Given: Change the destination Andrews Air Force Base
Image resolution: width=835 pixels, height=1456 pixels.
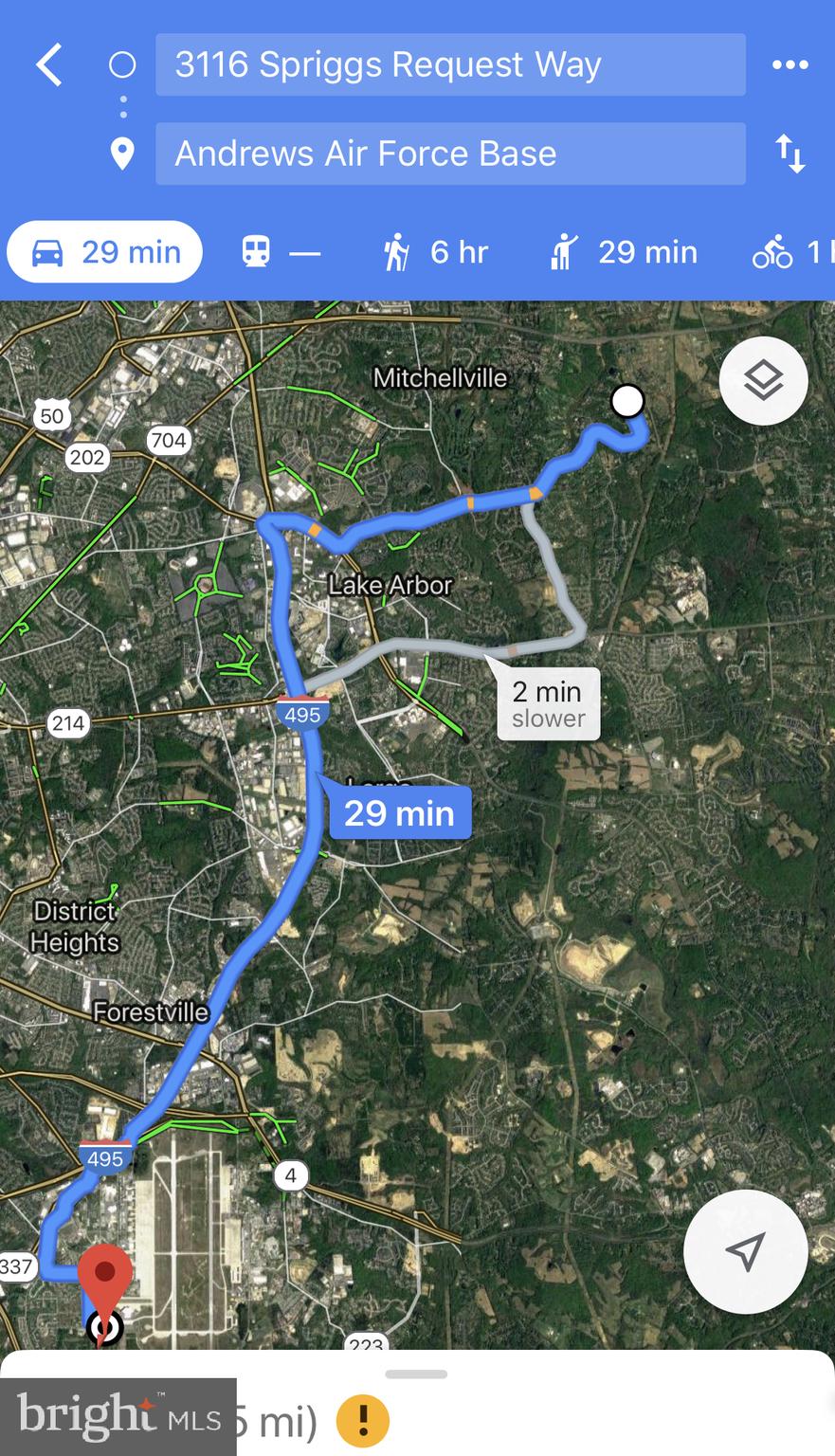Looking at the screenshot, I should (x=450, y=154).
